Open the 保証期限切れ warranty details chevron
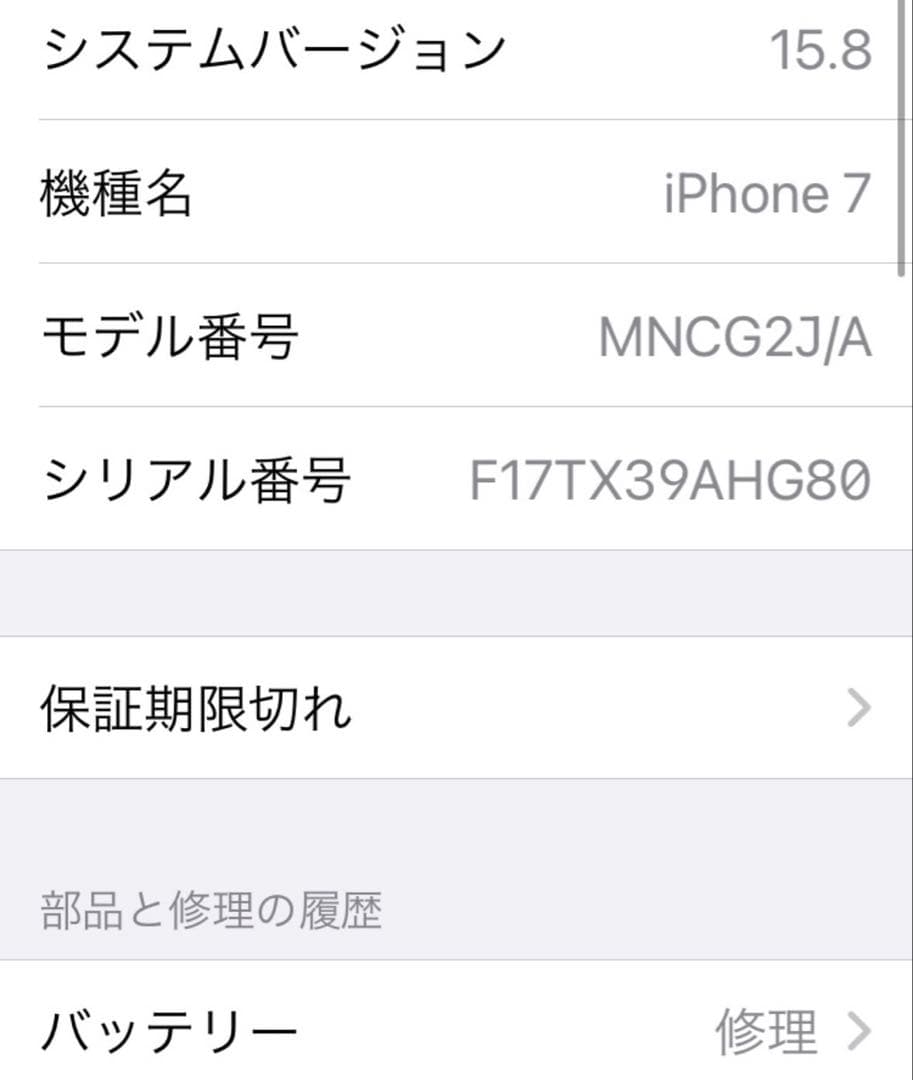This screenshot has width=913, height=1080. point(857,707)
